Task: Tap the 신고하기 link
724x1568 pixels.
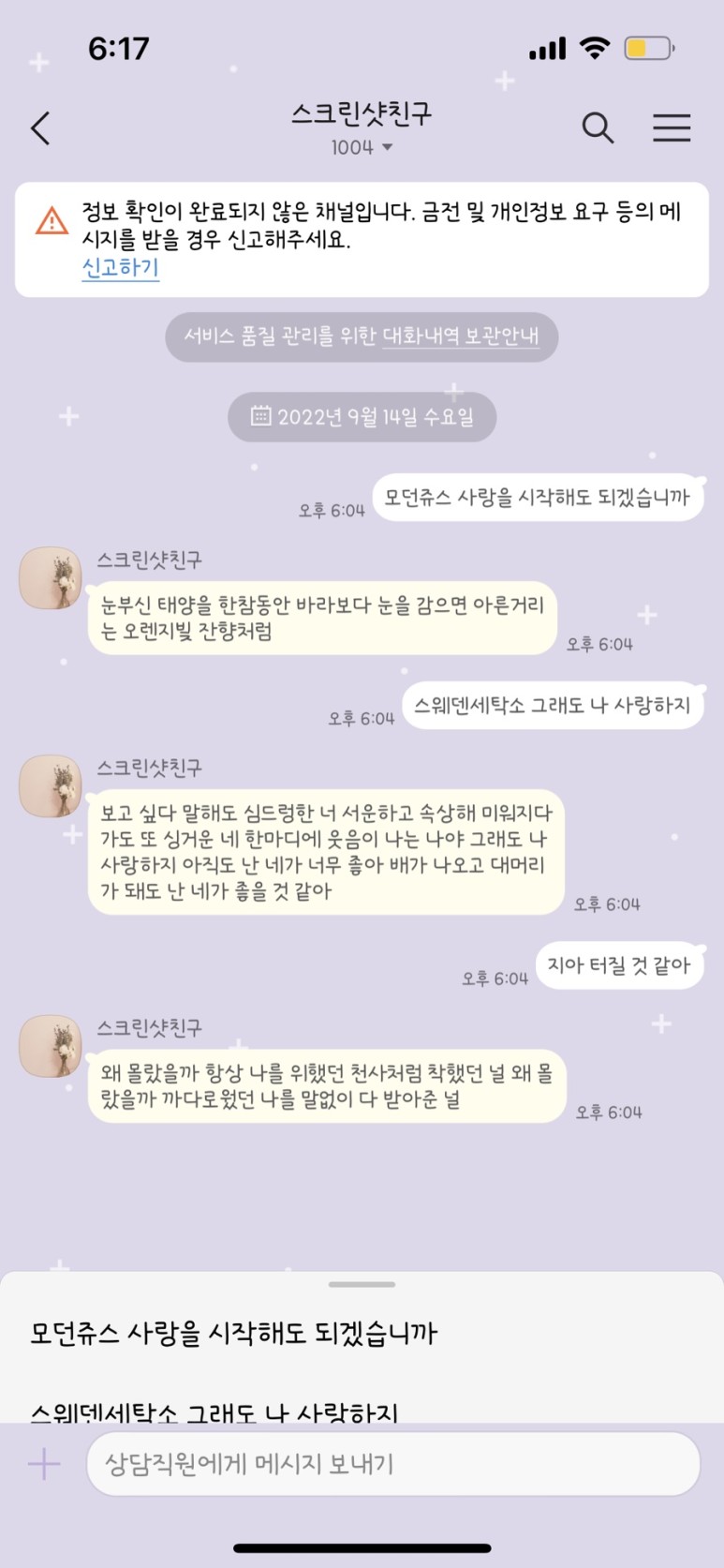Action: coord(120,268)
